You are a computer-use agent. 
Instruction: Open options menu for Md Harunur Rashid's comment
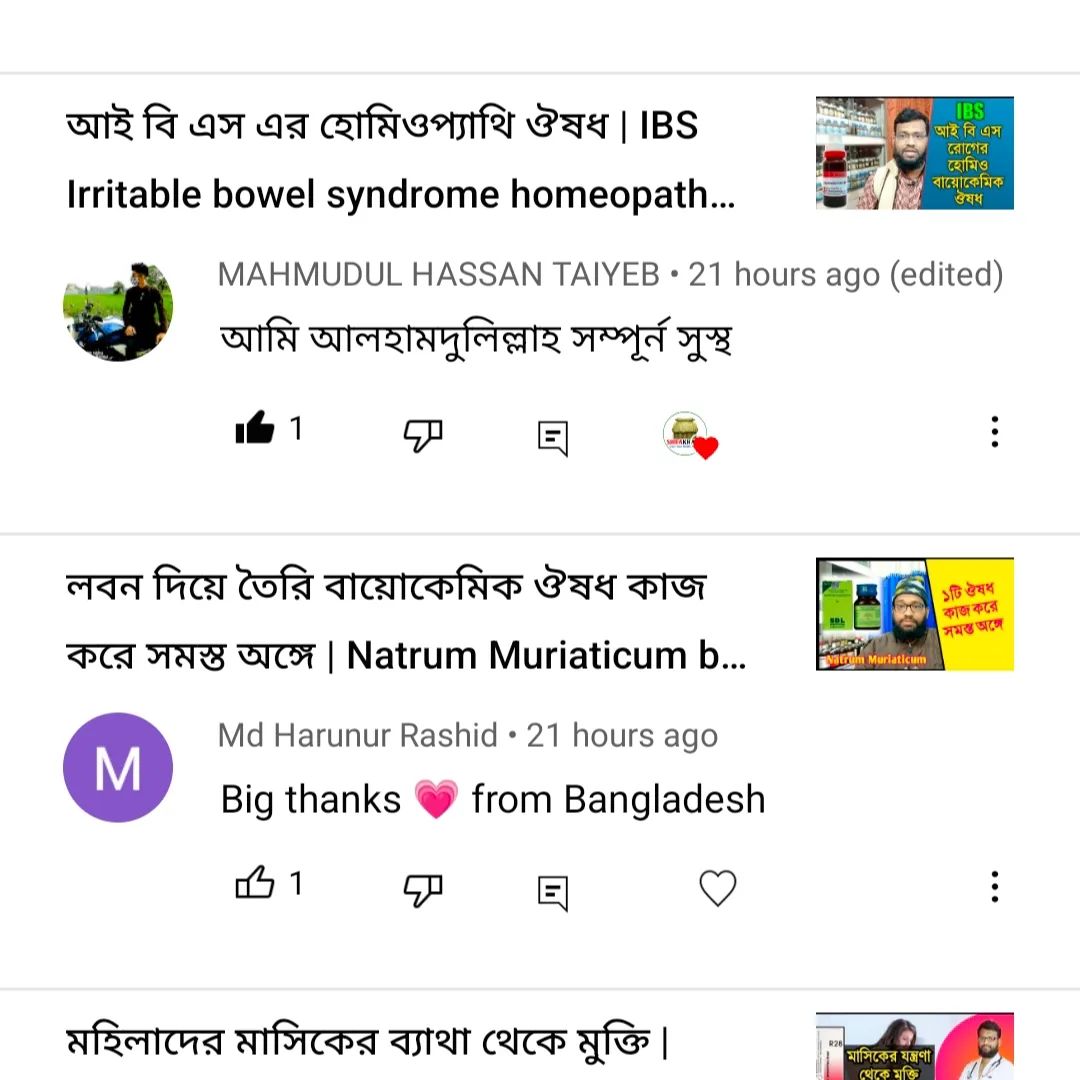click(x=994, y=887)
